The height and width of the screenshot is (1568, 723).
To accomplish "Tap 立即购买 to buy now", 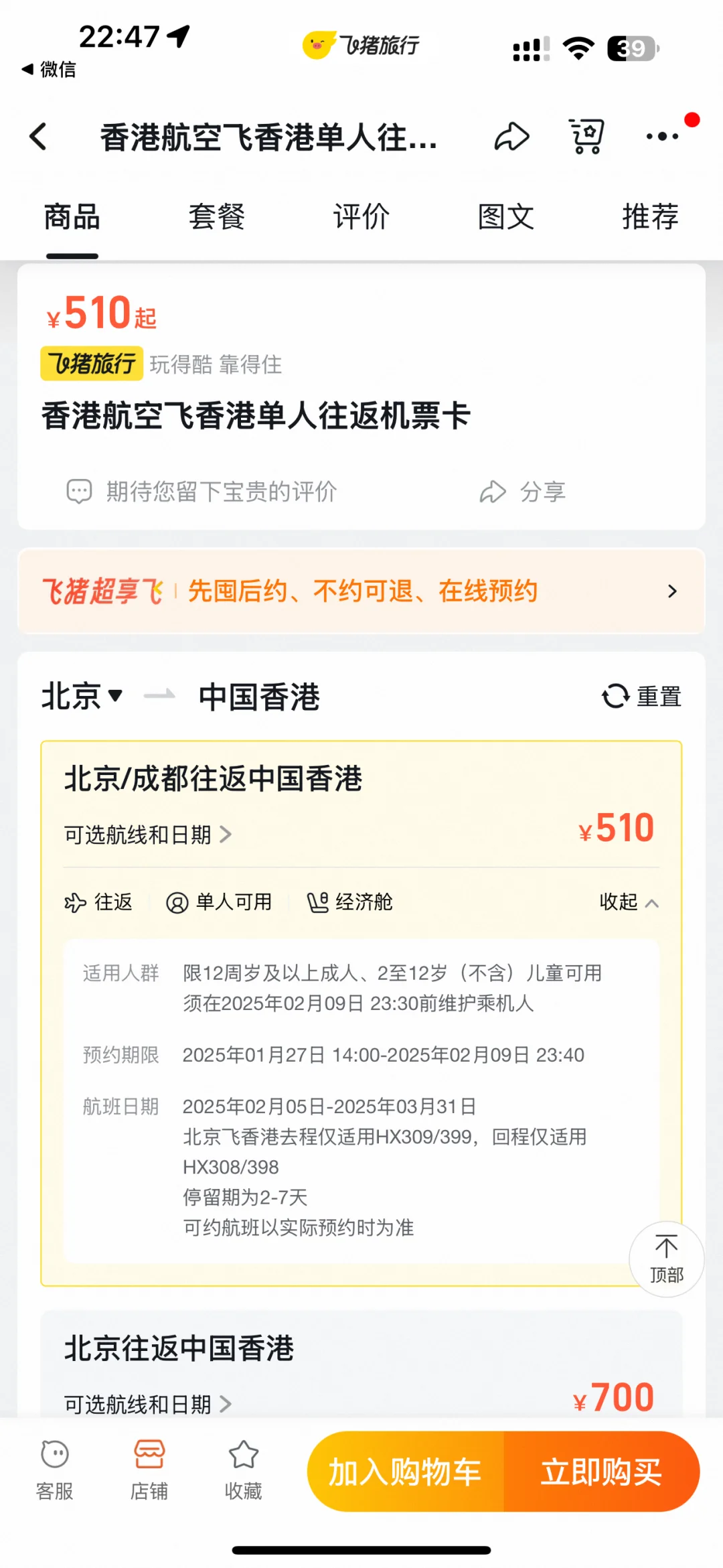I will pyautogui.click(x=601, y=1472).
